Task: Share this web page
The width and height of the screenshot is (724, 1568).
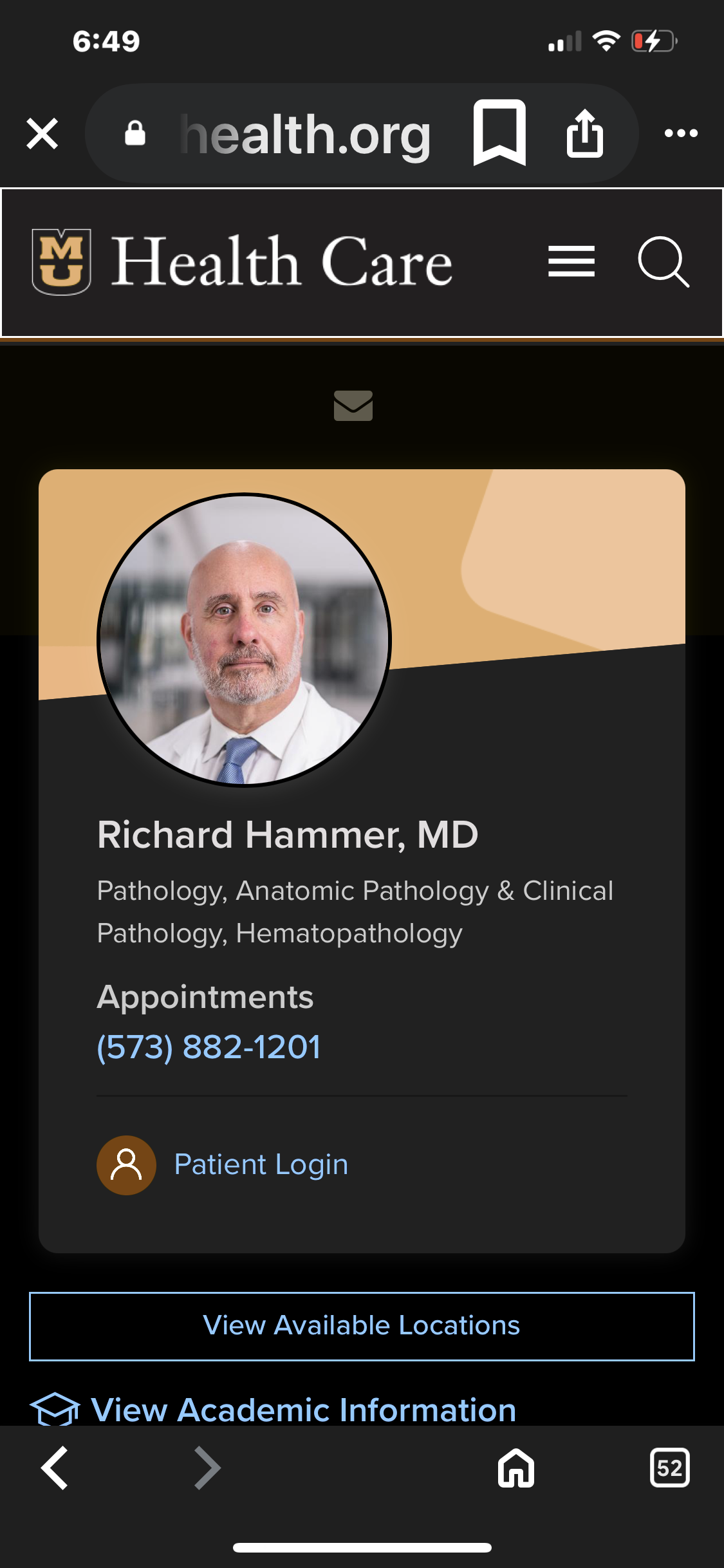Action: pyautogui.click(x=584, y=133)
